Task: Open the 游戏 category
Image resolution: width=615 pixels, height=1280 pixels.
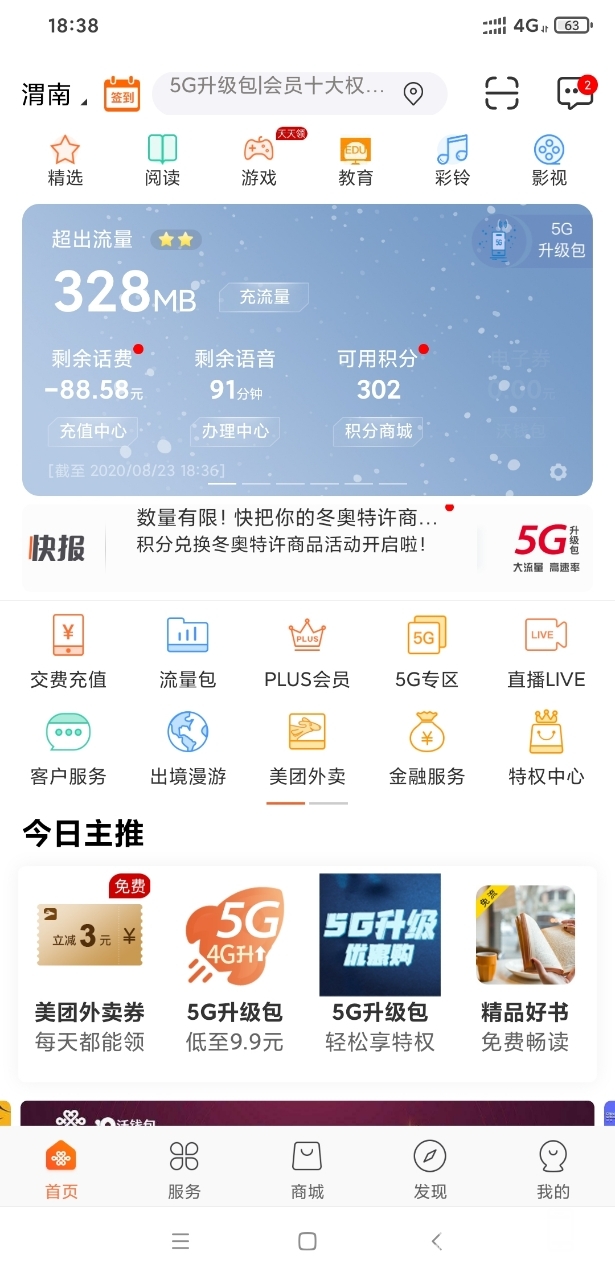Action: [x=259, y=161]
